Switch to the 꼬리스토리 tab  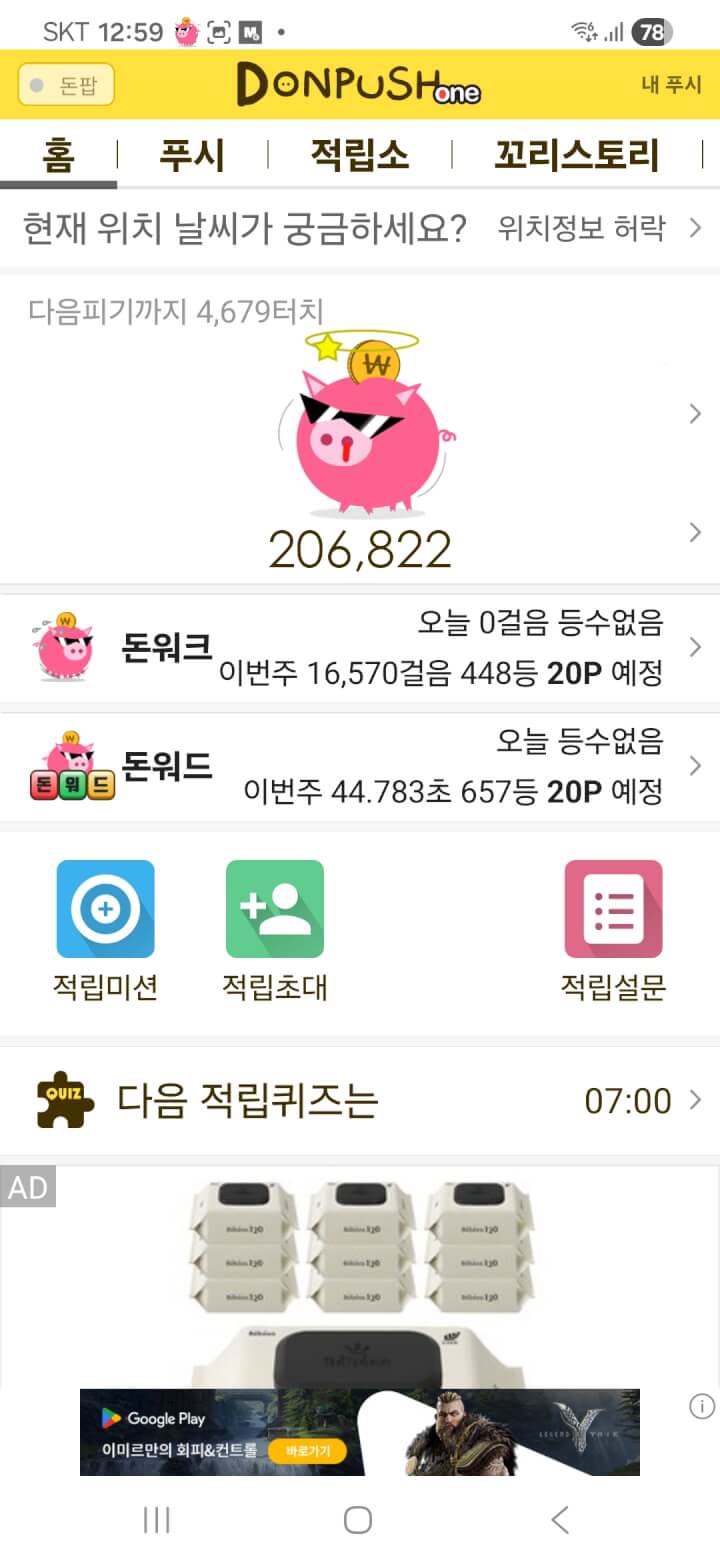pyautogui.click(x=577, y=156)
